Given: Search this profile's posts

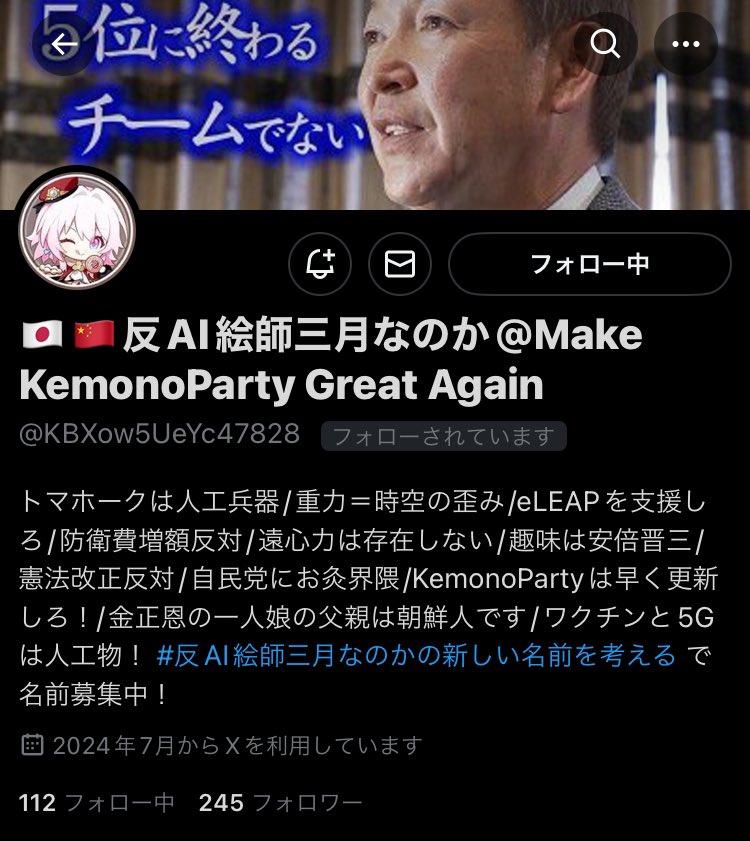Looking at the screenshot, I should click(x=605, y=44).
